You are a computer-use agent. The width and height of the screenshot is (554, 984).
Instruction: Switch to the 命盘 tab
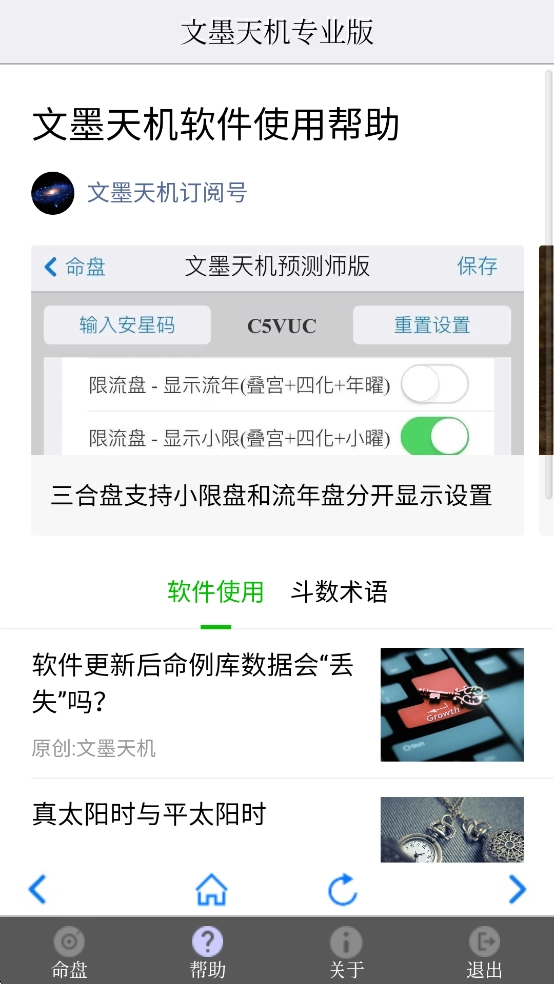pos(69,951)
